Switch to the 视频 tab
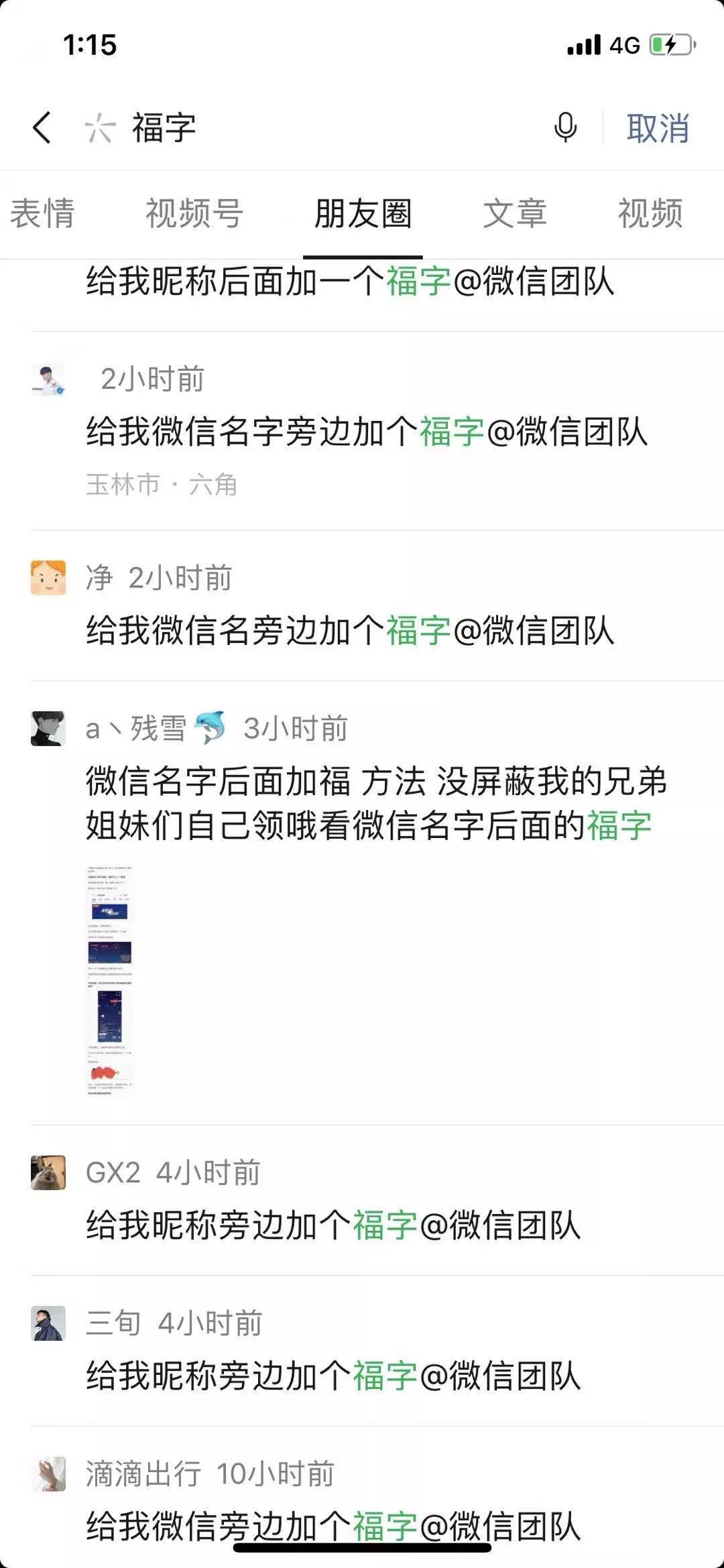724x1568 pixels. 650,214
